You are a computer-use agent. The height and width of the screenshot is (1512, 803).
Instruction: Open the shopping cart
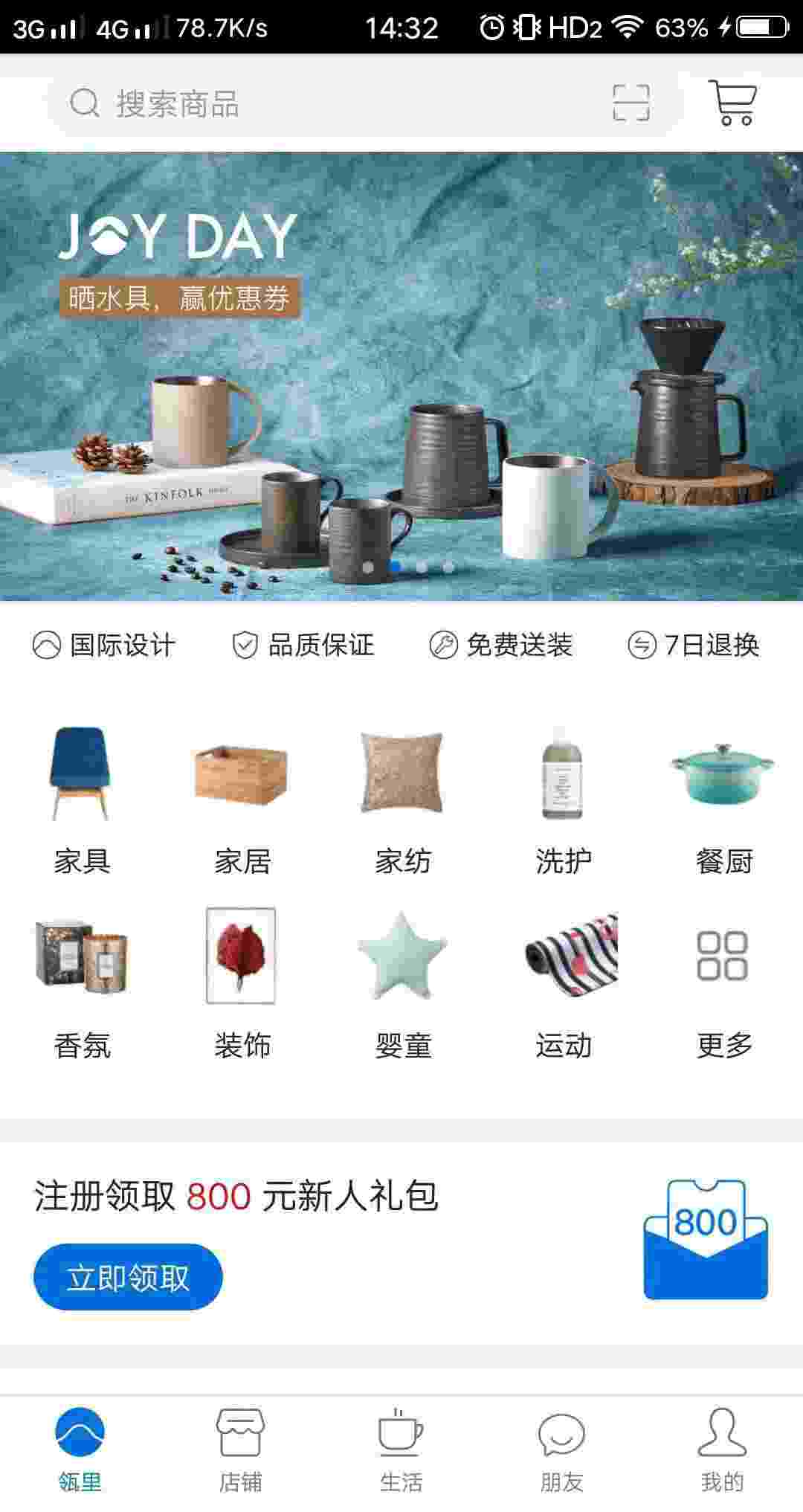coord(733,103)
